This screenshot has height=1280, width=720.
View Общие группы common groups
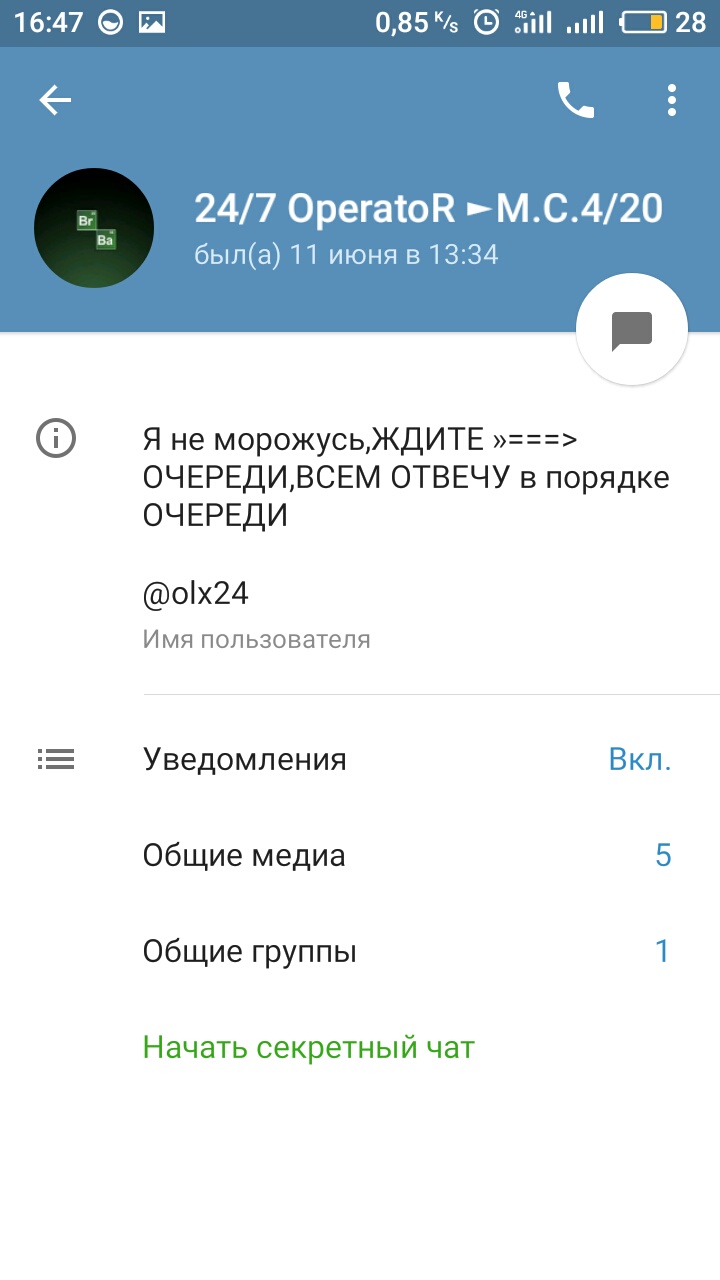coord(360,952)
